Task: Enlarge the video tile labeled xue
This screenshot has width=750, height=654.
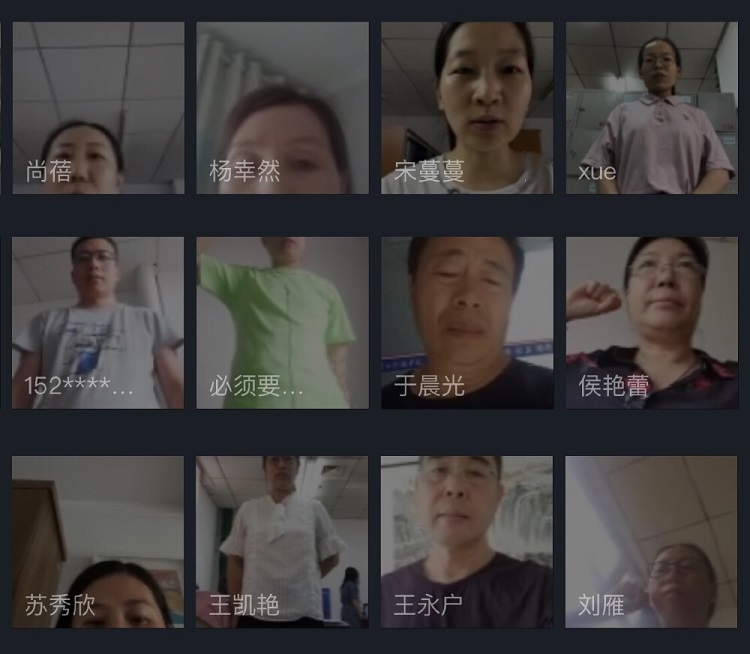Action: (651, 108)
